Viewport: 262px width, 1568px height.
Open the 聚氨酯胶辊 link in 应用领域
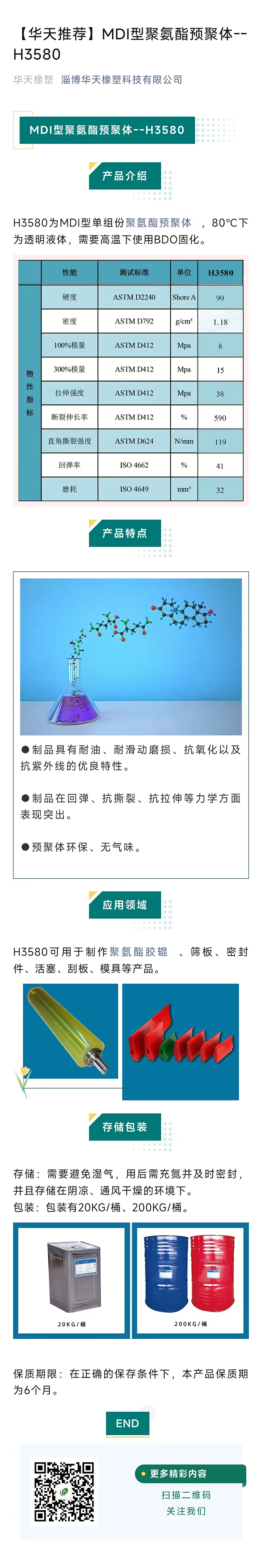click(138, 951)
